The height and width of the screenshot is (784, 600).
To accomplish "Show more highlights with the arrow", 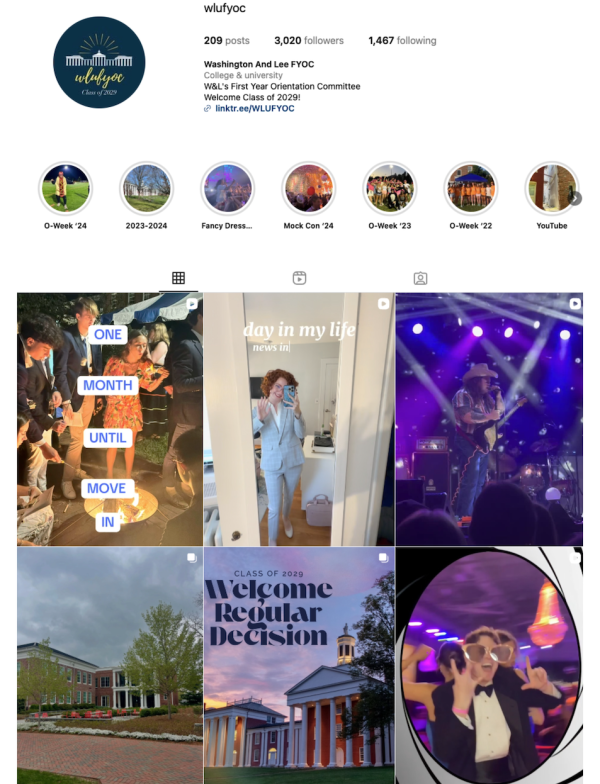I will 575,198.
